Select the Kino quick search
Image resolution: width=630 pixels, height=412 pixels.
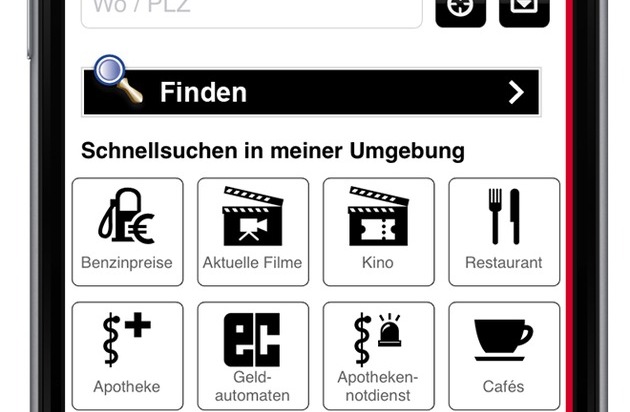(379, 231)
